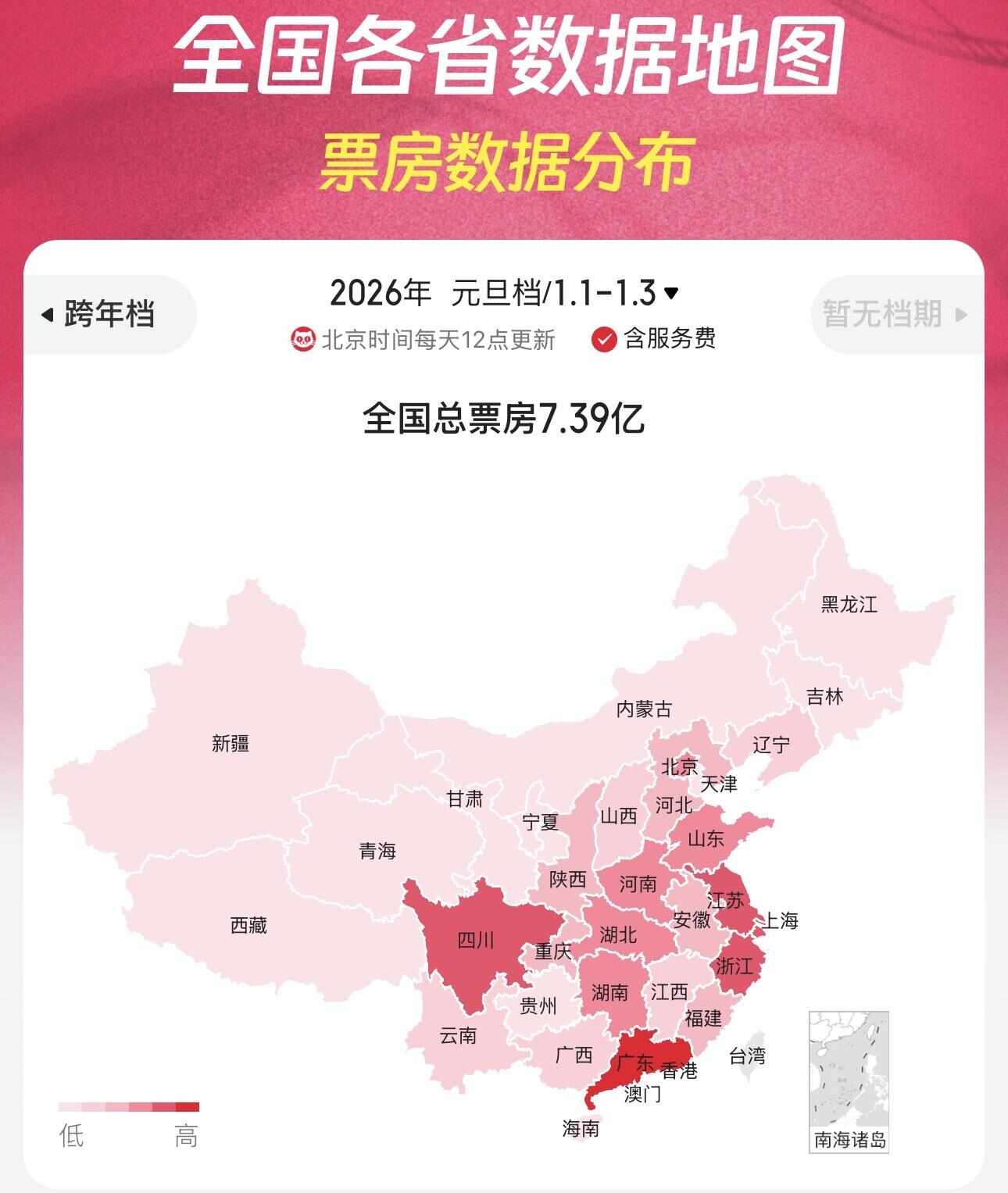Toggle the 含服务费 checkbox

coord(604,340)
